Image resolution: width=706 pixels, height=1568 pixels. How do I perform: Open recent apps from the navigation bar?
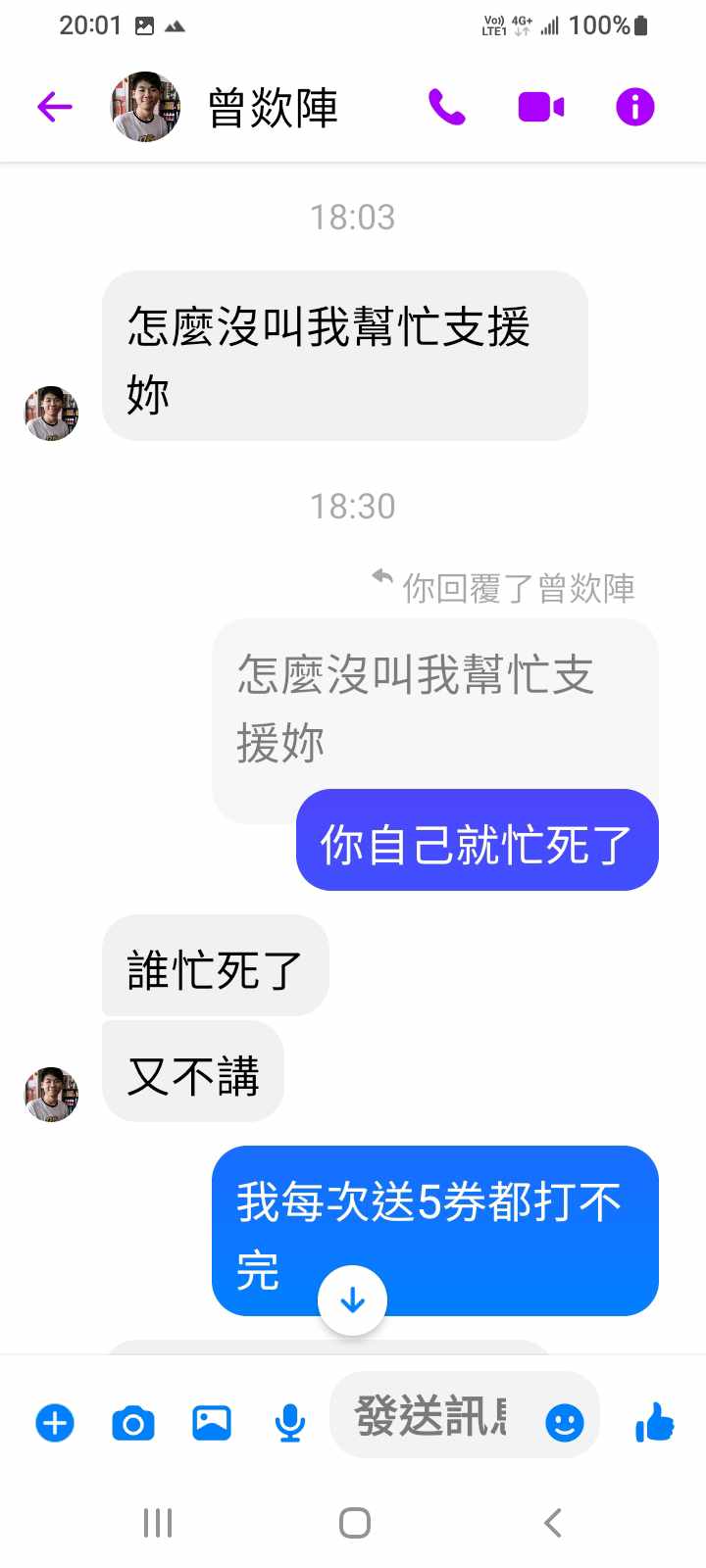point(158,1523)
